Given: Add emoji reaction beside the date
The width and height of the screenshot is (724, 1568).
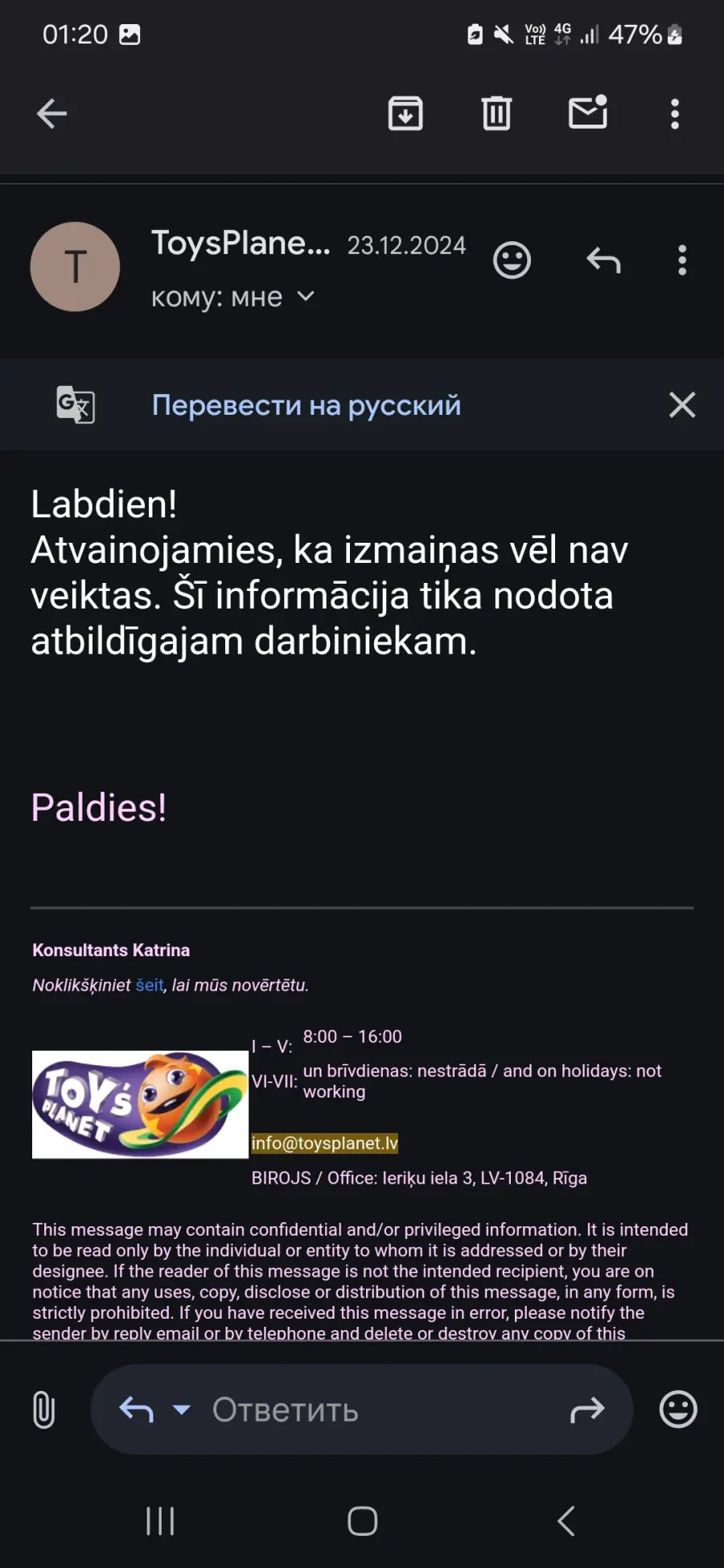Looking at the screenshot, I should pyautogui.click(x=512, y=261).
